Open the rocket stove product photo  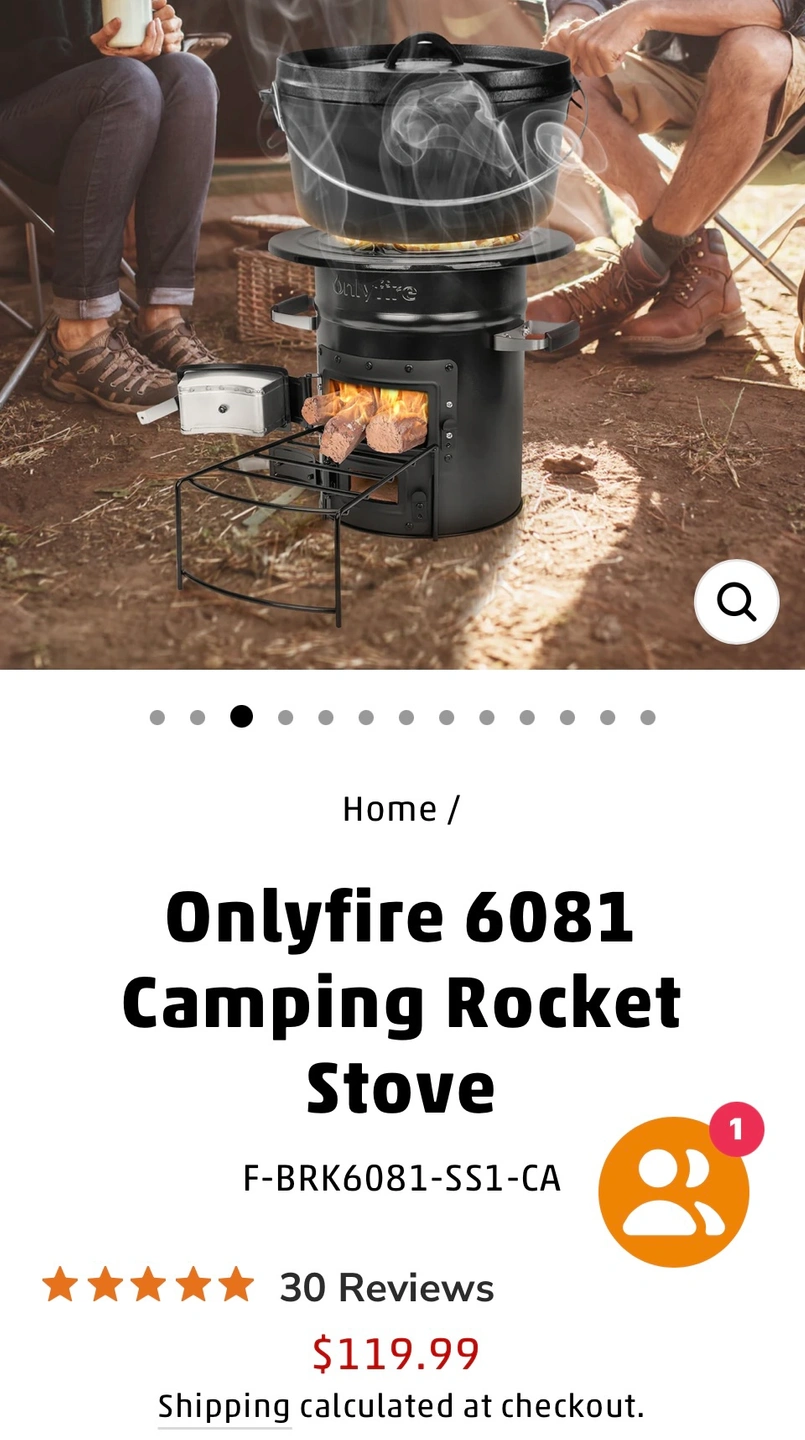[400, 330]
